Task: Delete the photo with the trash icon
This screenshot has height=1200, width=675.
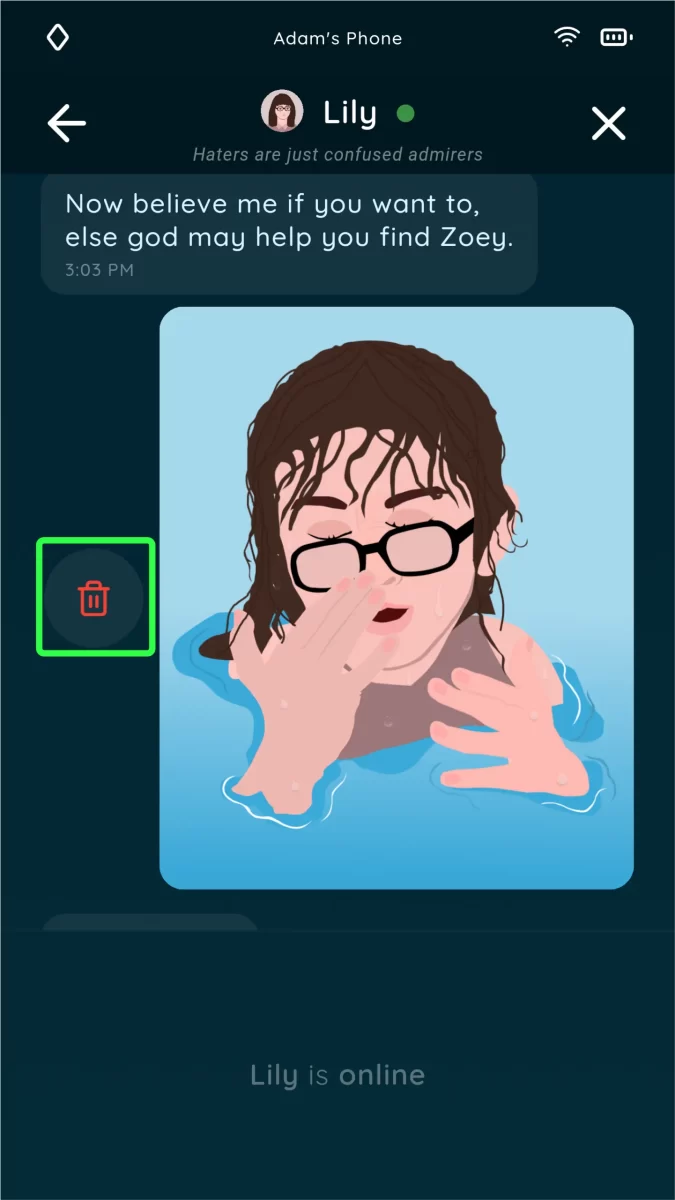Action: point(94,598)
